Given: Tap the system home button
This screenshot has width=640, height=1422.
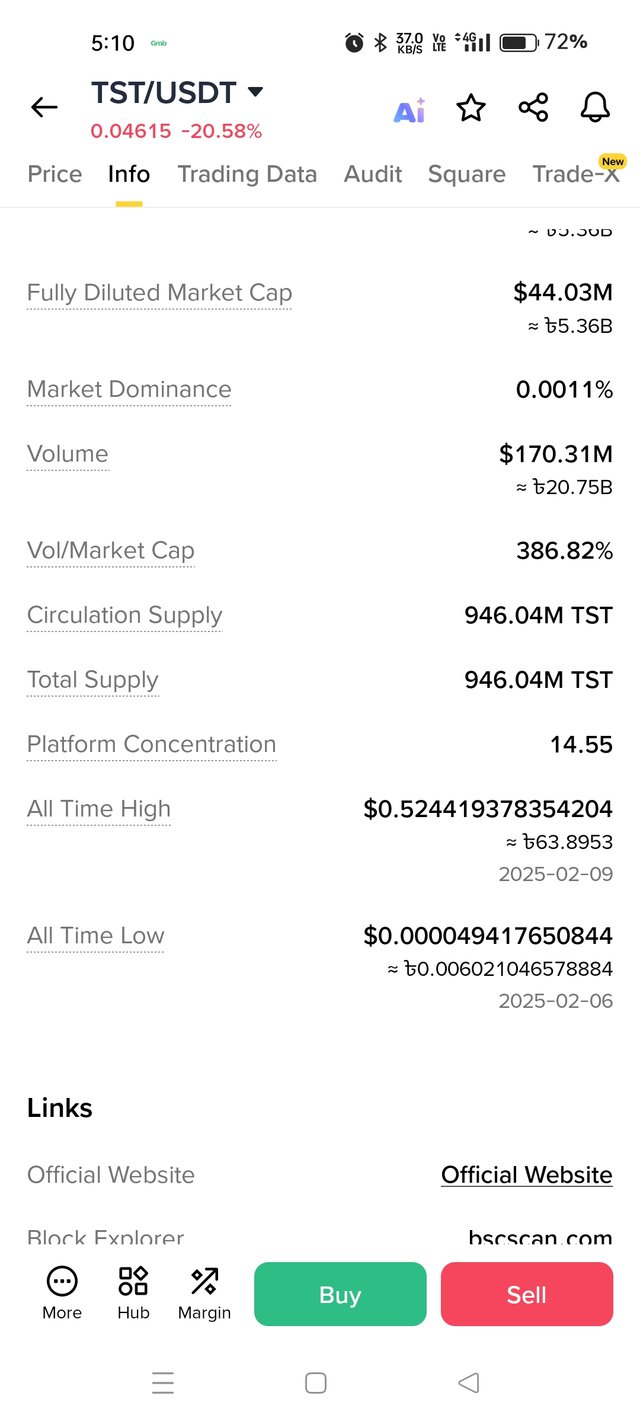Looking at the screenshot, I should click(316, 1383).
